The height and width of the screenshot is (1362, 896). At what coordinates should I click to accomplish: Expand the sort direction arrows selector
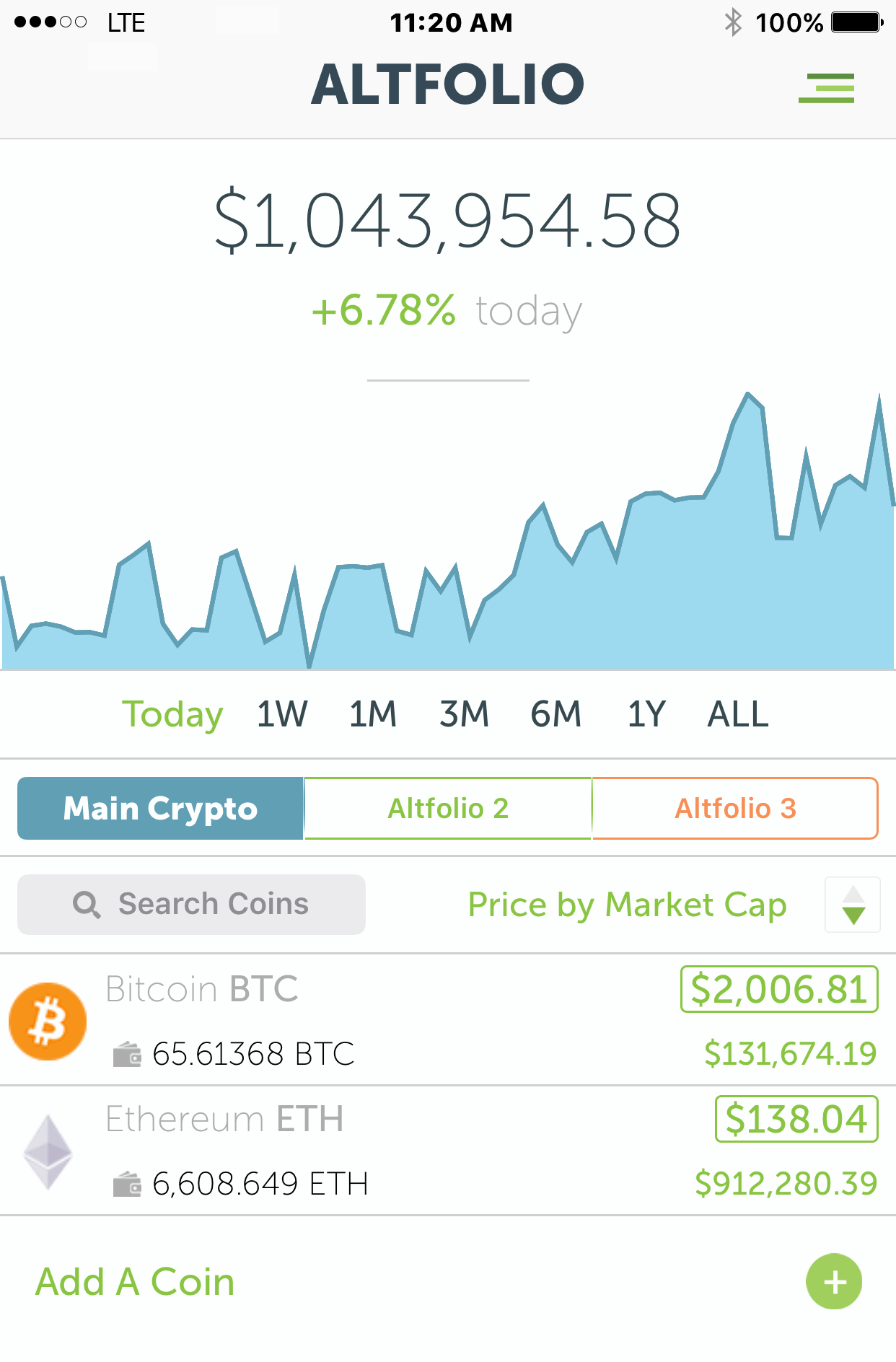pyautogui.click(x=852, y=904)
